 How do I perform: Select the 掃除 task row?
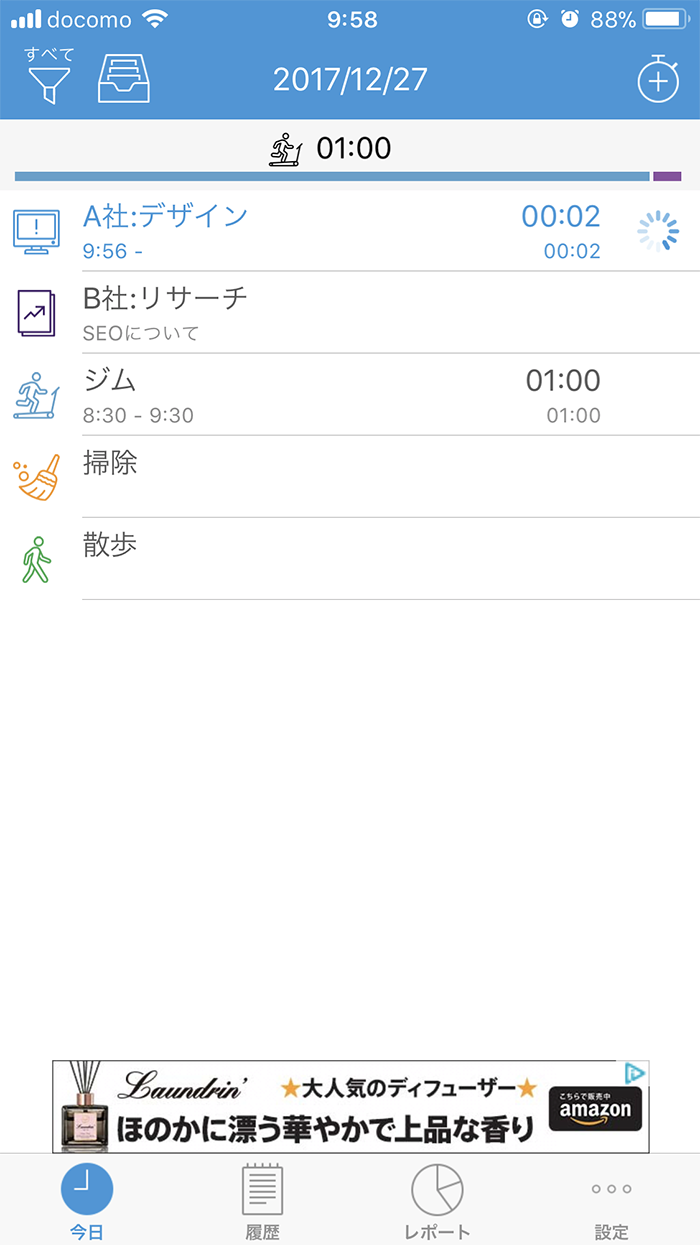(350, 477)
